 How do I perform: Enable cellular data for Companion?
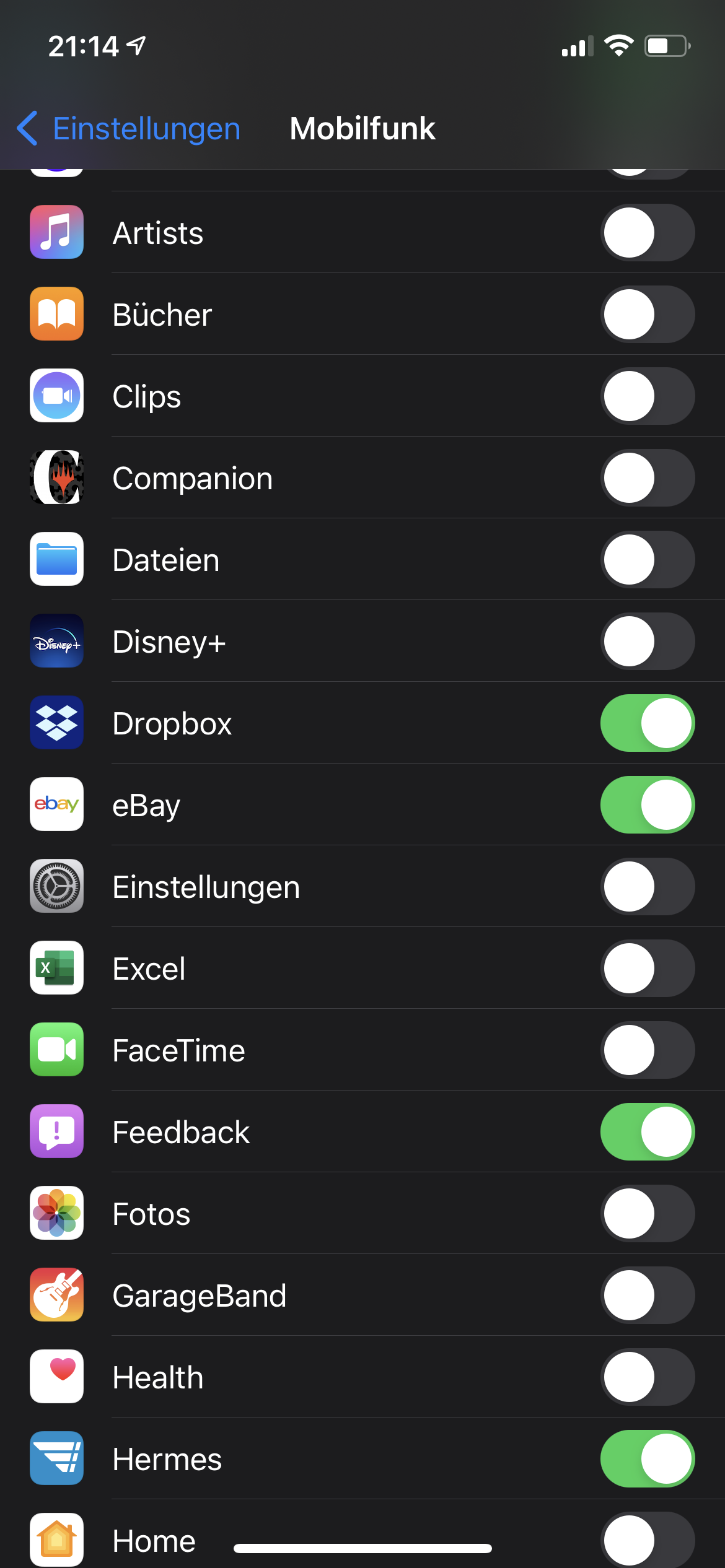click(647, 478)
